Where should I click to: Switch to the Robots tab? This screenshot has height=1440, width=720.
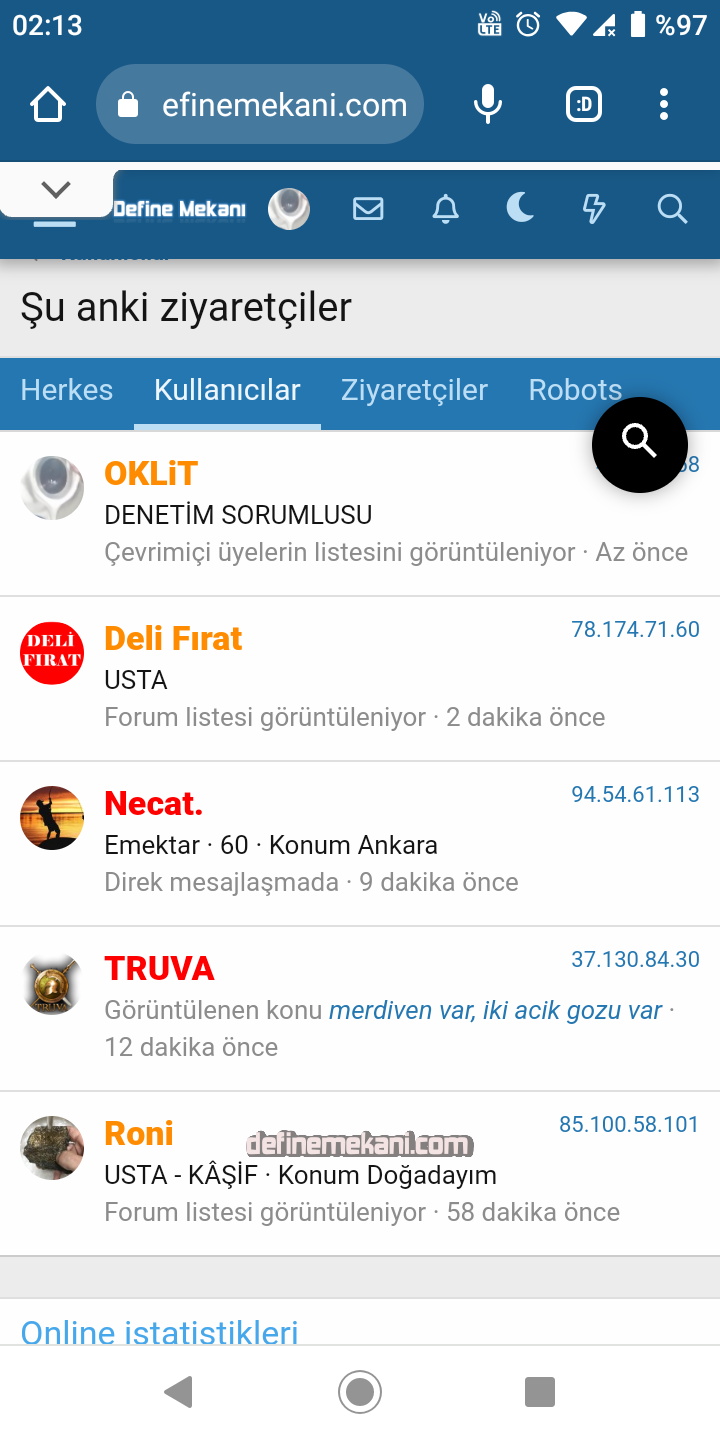(575, 390)
